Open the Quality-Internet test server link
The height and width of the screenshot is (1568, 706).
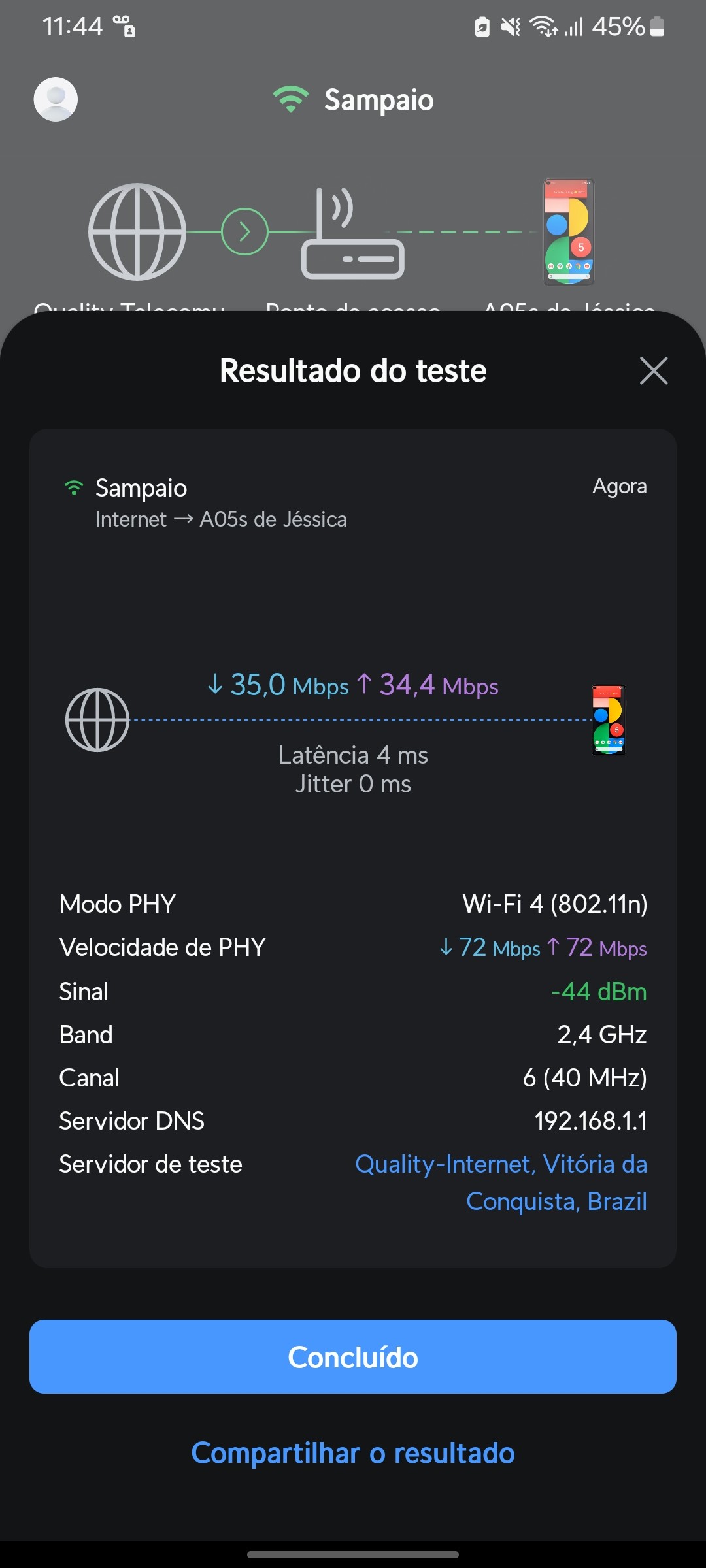point(501,1182)
